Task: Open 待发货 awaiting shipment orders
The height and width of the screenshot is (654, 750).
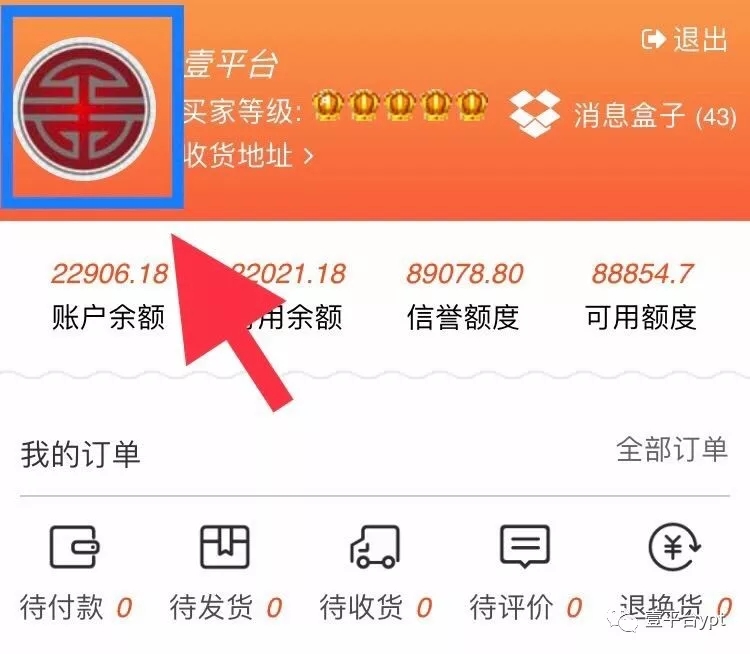Action: point(225,572)
